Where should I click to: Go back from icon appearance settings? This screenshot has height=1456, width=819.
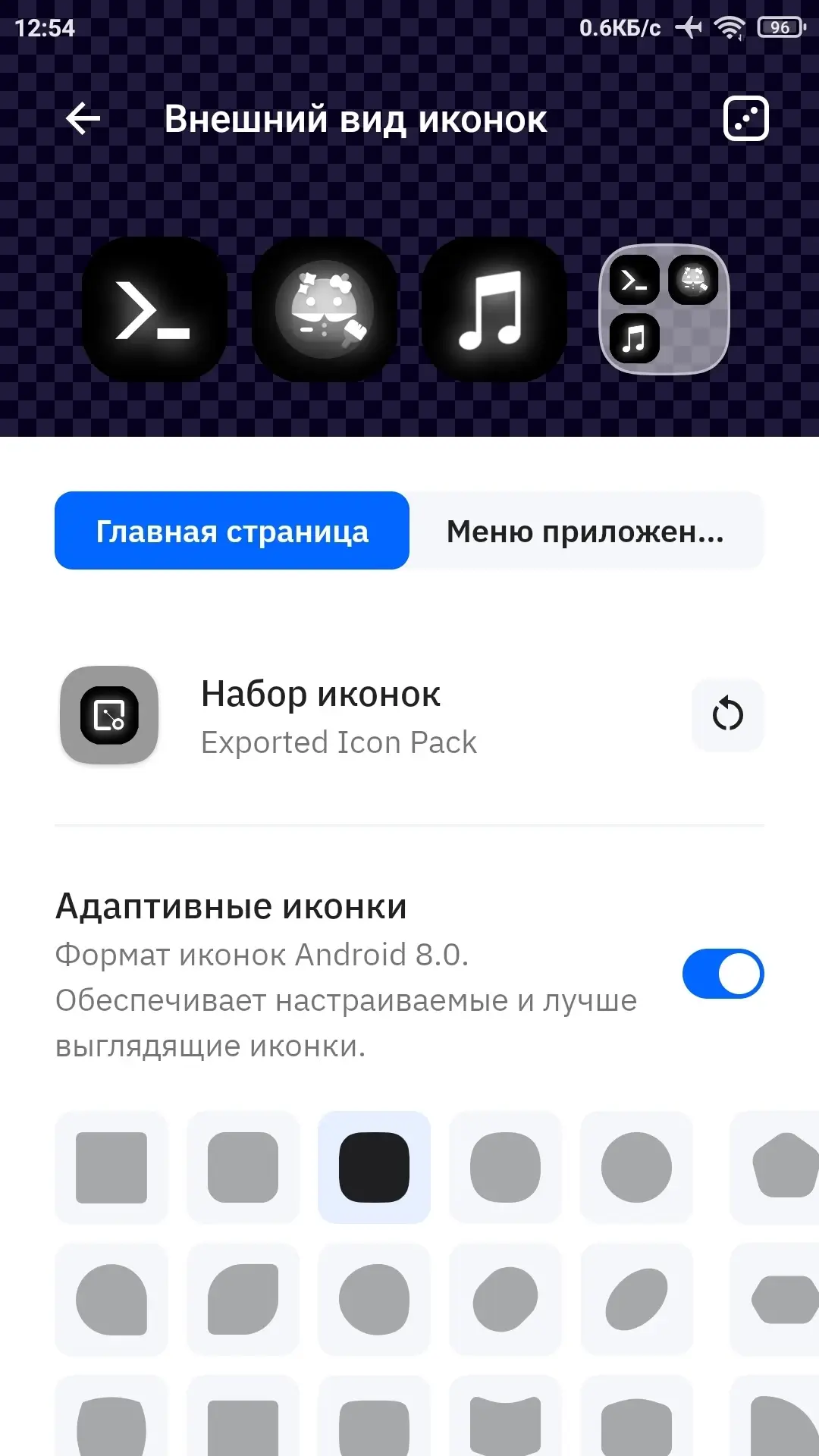point(83,119)
